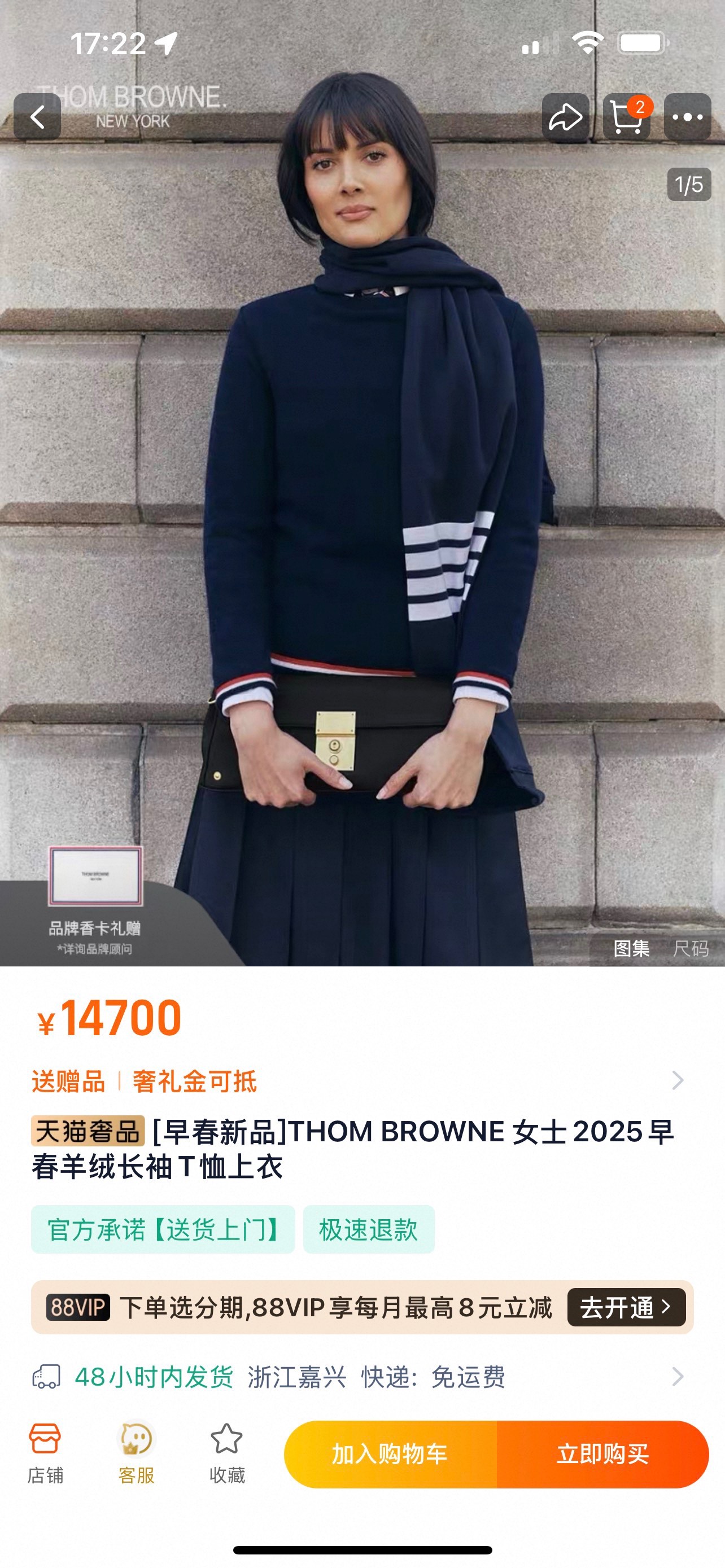Open the more options menu
725x1568 pixels.
687,117
